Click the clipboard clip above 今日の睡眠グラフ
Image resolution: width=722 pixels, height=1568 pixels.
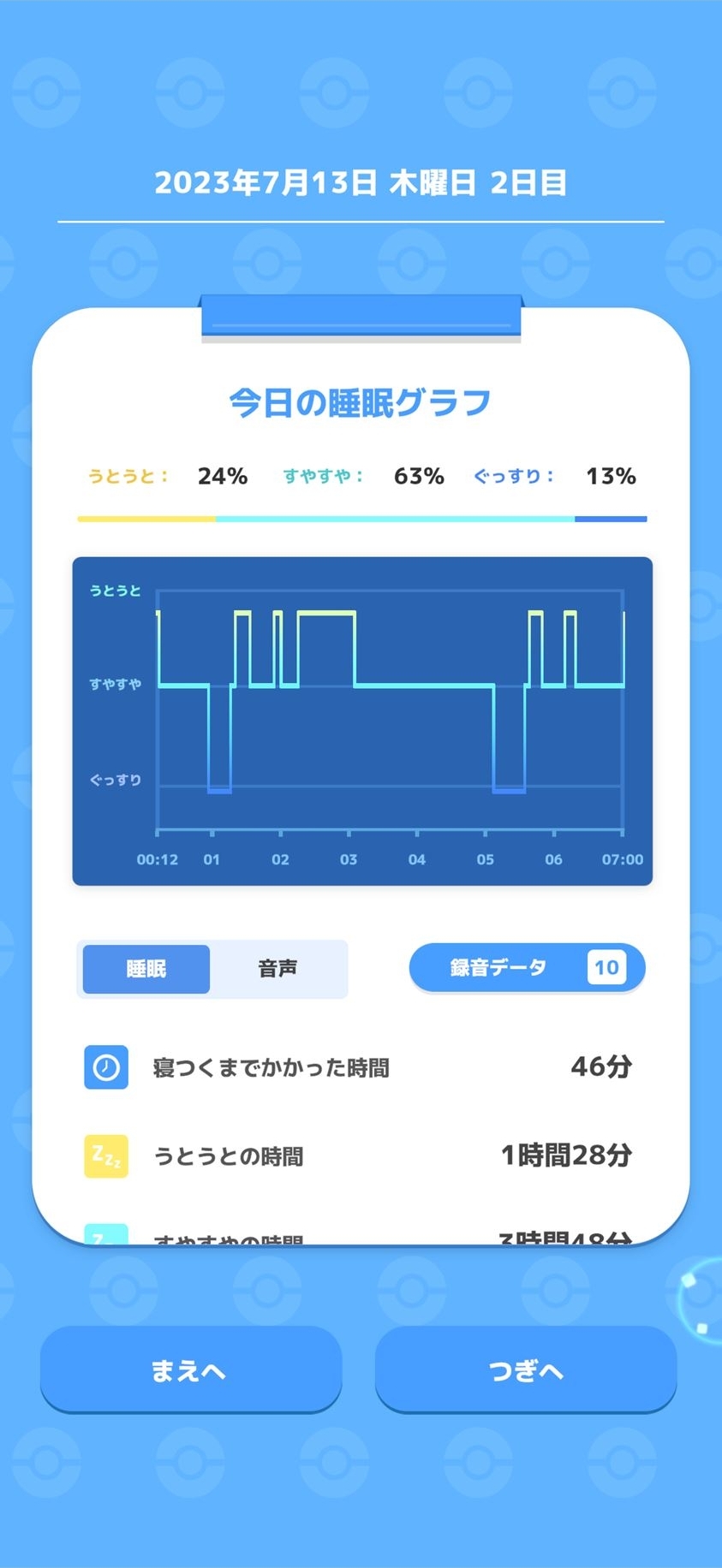pos(361,318)
